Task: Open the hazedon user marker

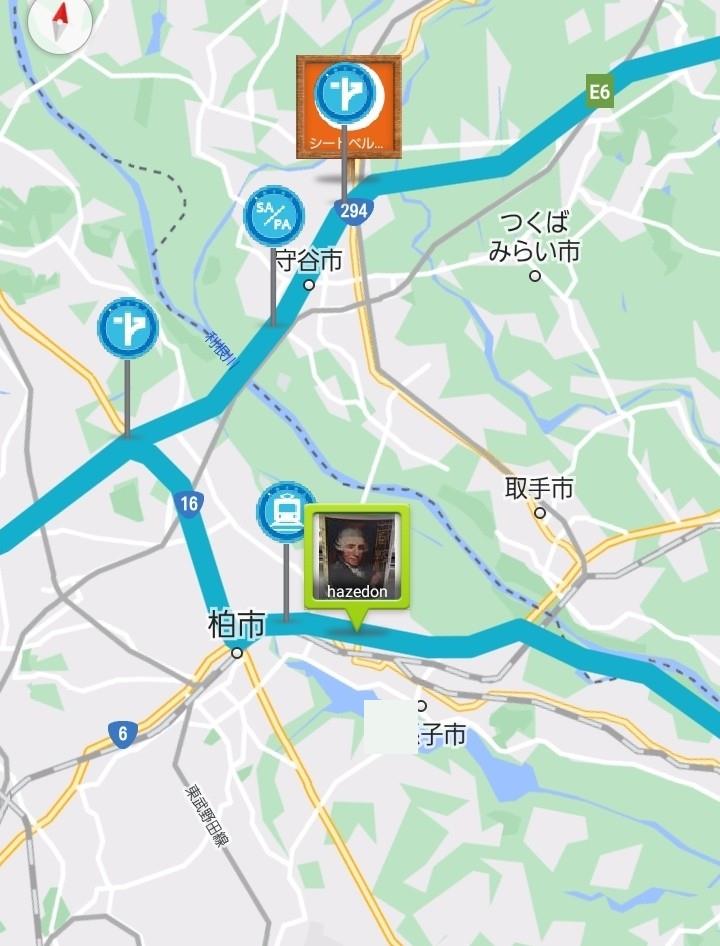Action: pos(357,558)
